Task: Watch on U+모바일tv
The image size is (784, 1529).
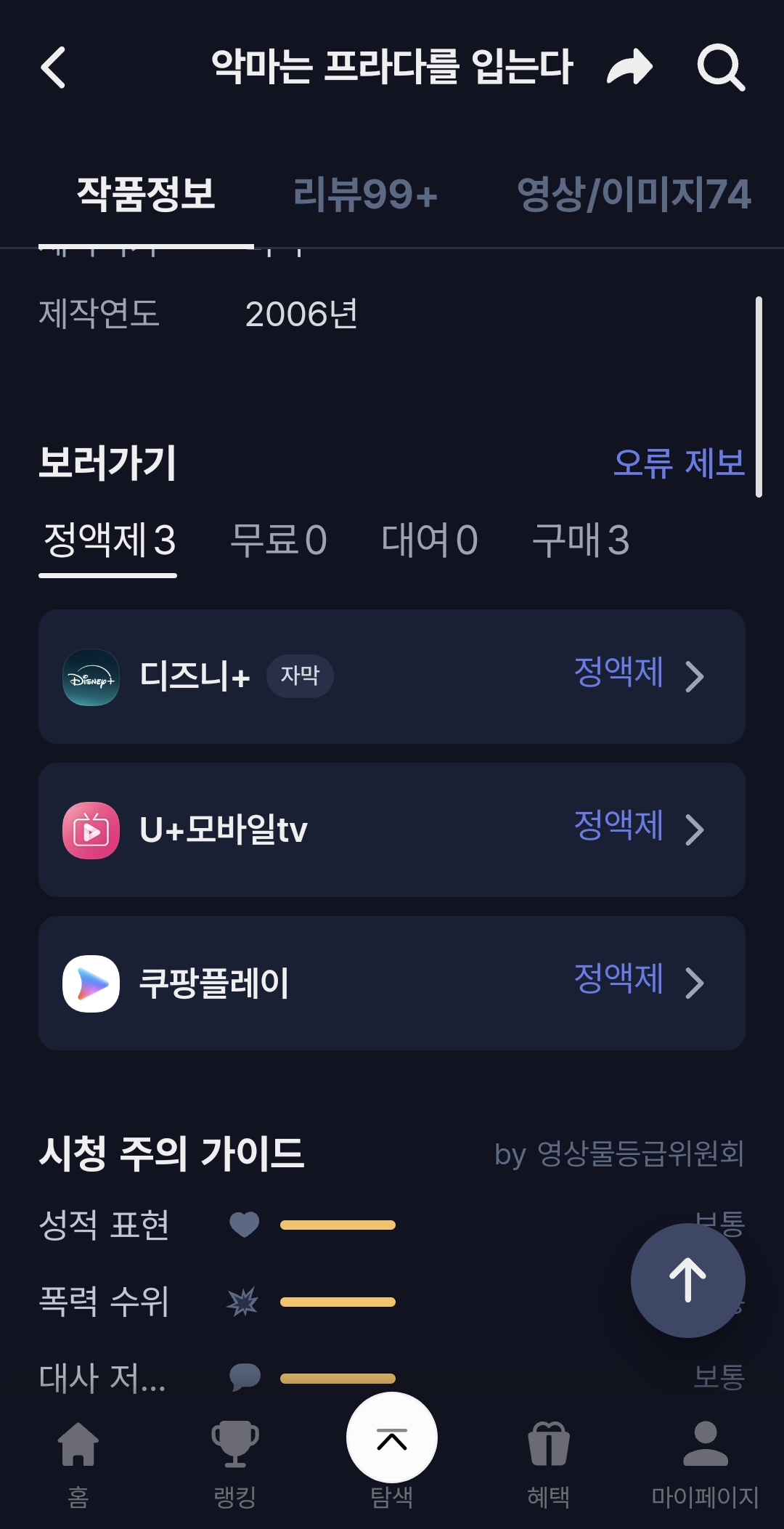Action: point(392,830)
